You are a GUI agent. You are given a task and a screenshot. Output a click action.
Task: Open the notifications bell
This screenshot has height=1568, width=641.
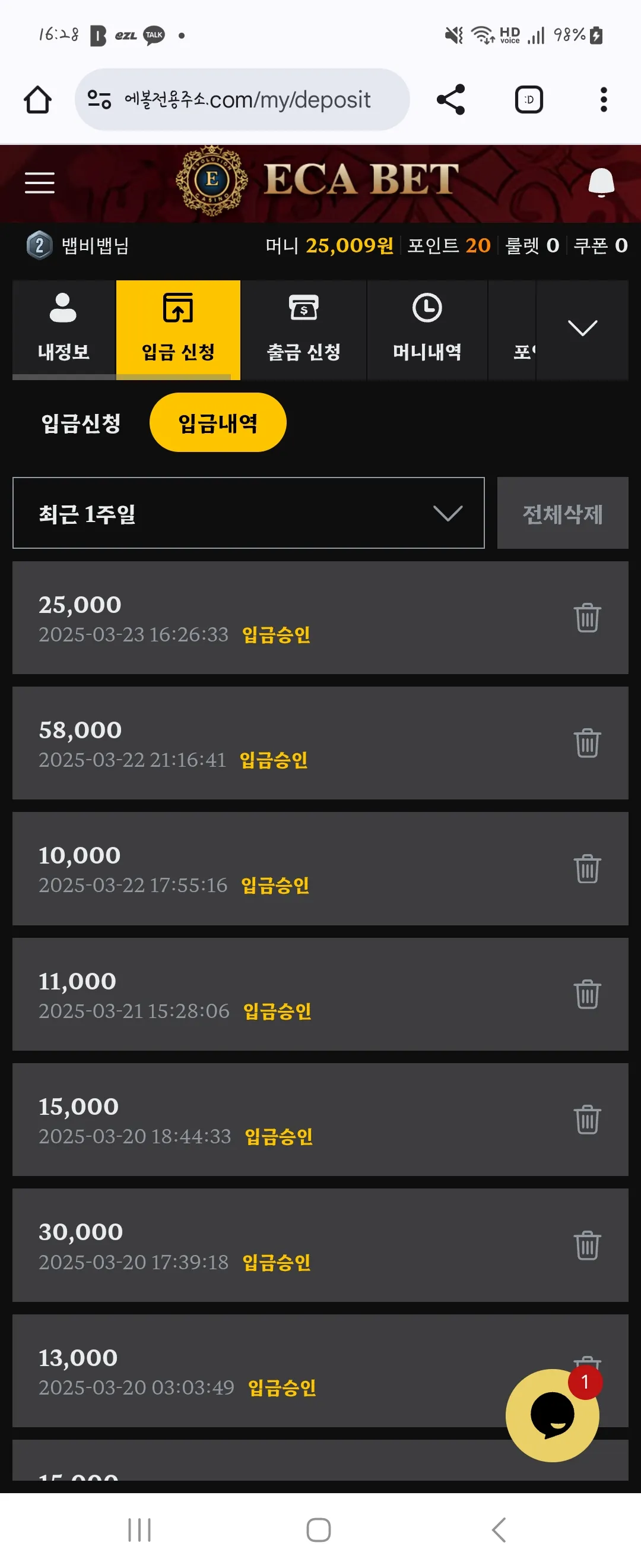[601, 182]
